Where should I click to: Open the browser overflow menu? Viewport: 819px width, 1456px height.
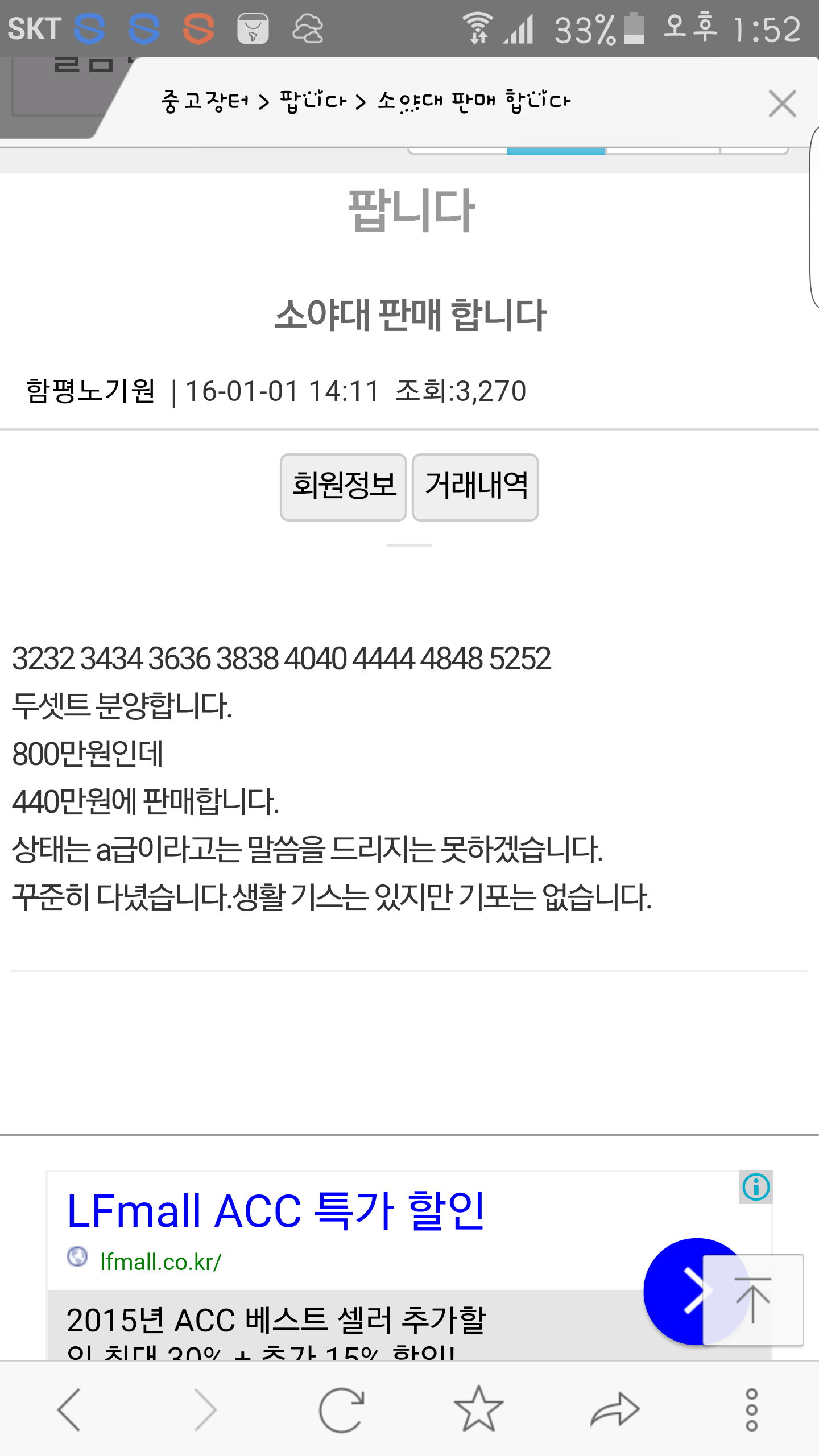click(751, 1409)
